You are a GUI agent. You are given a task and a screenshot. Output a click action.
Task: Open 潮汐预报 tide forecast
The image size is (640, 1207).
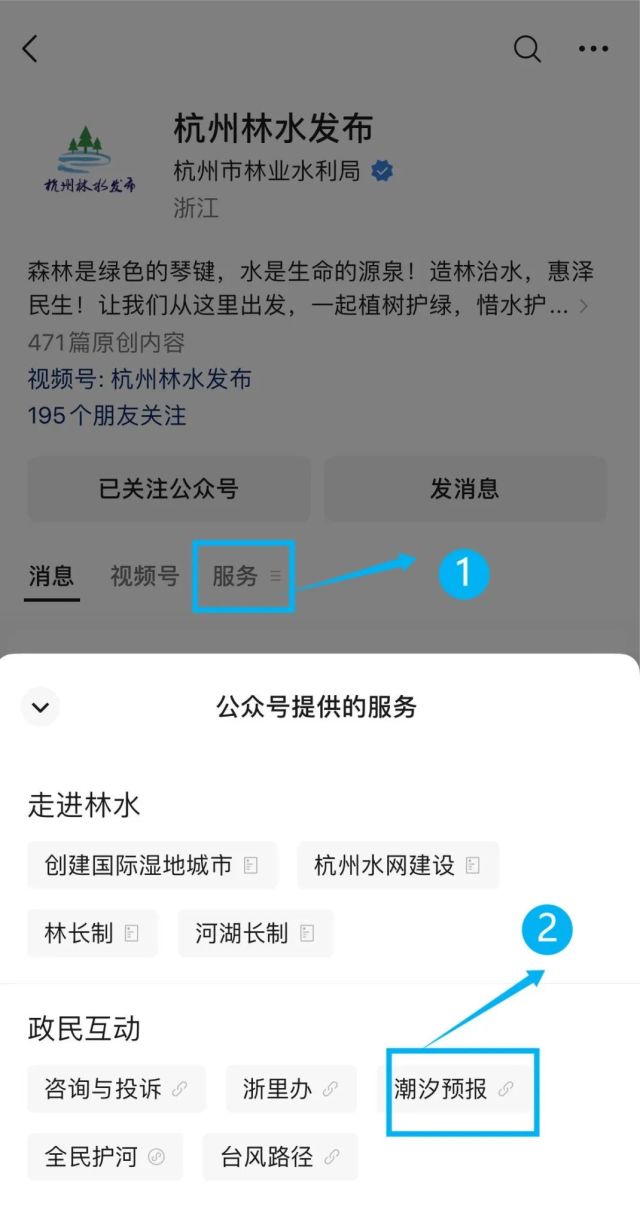pos(455,1089)
